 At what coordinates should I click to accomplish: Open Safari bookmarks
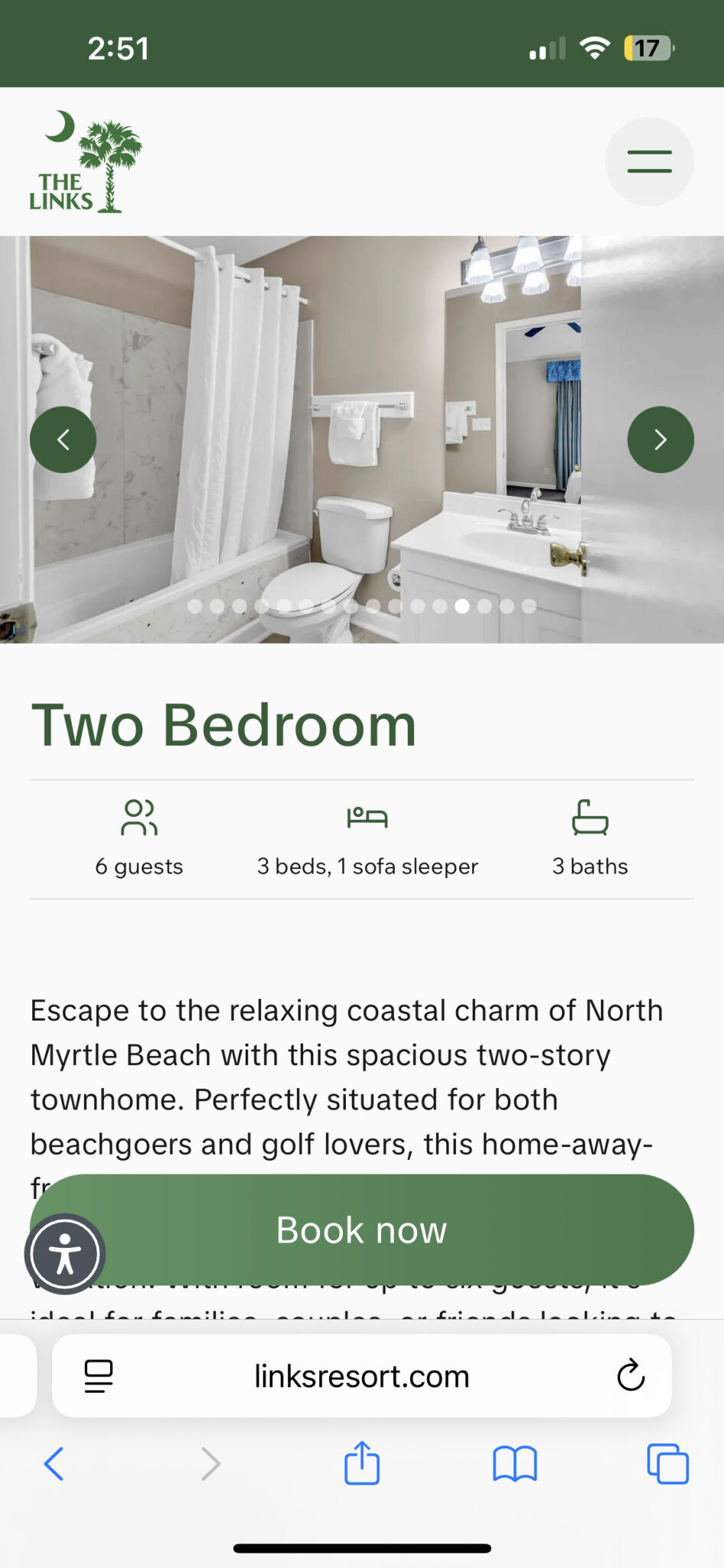514,1464
